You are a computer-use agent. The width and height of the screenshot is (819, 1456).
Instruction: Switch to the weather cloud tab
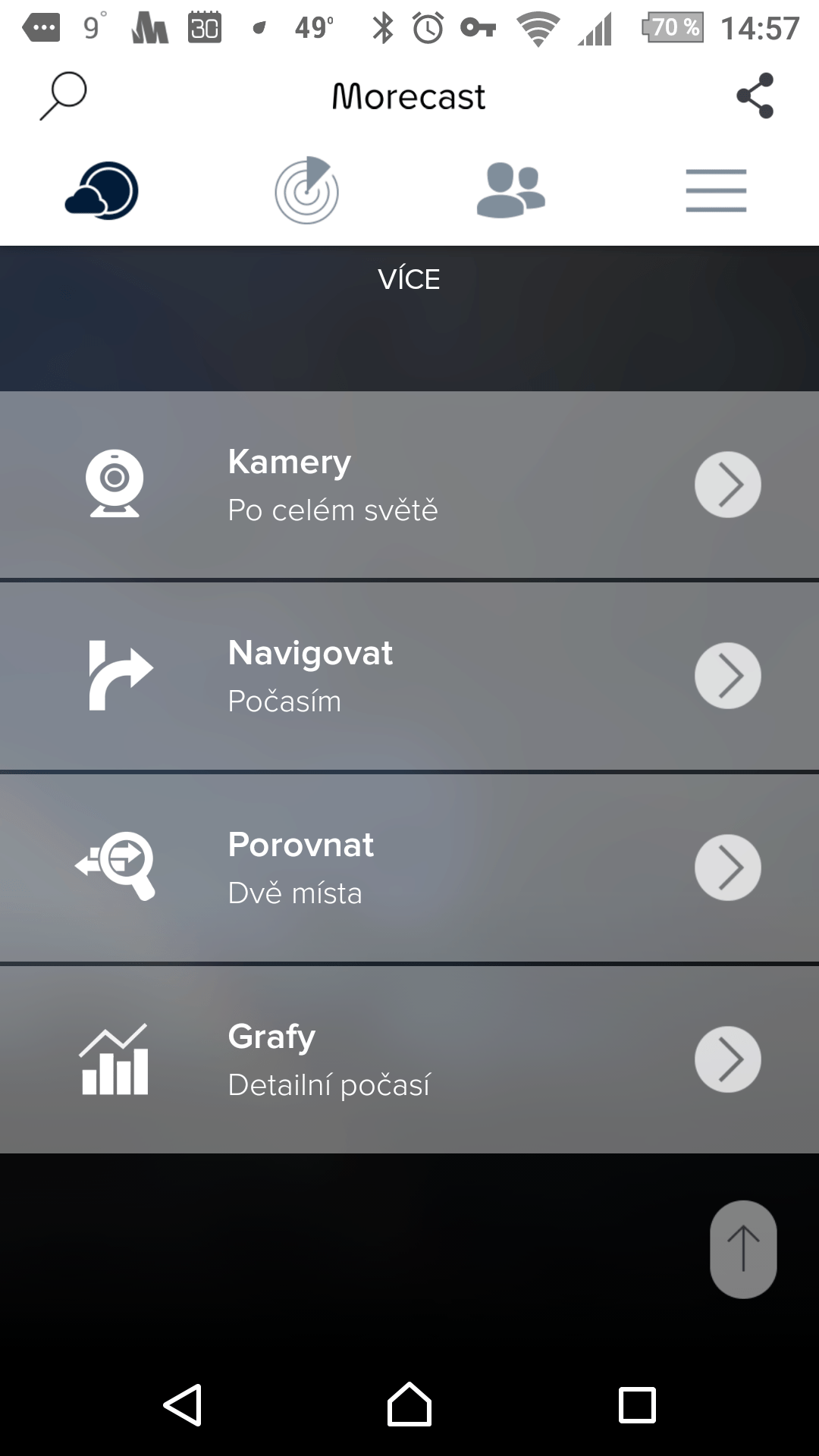pyautogui.click(x=102, y=190)
